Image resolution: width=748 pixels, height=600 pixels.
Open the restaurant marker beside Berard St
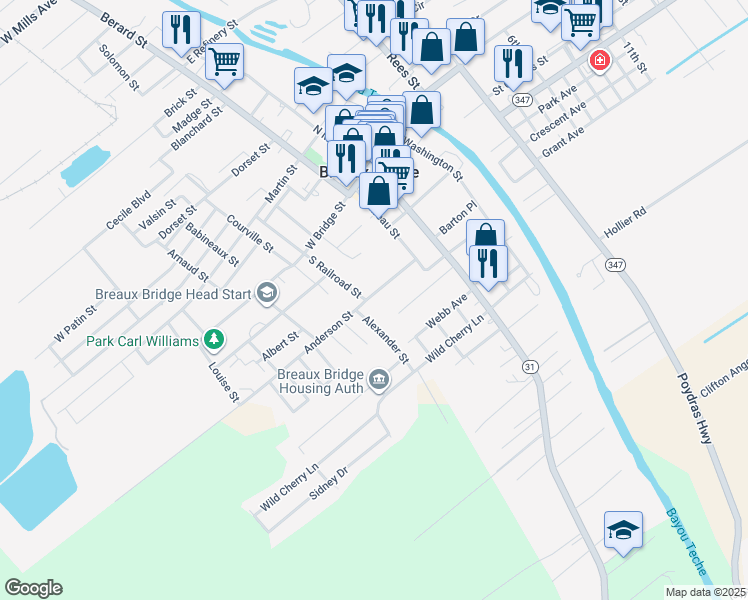tap(181, 33)
